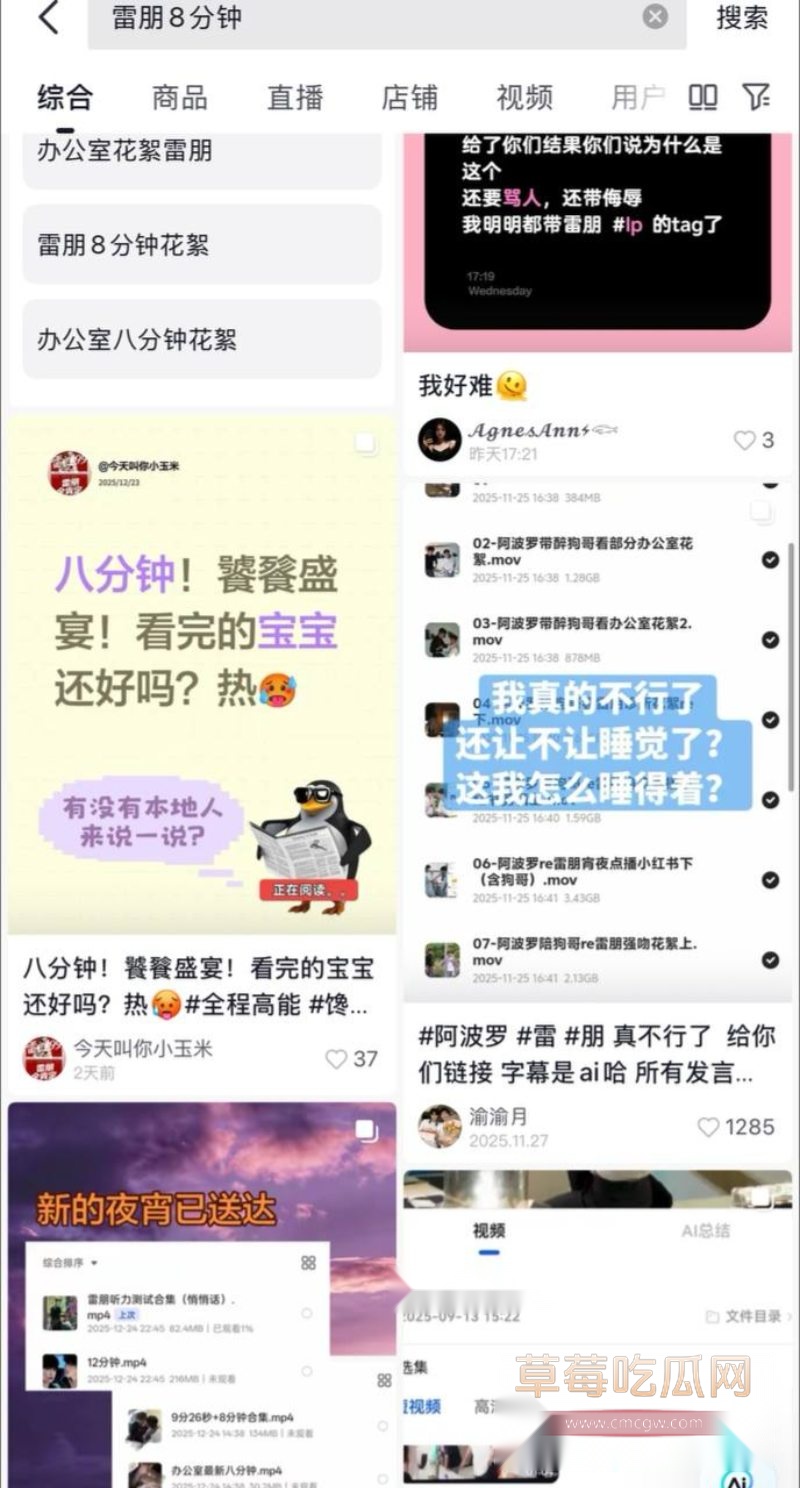800x1488 pixels.
Task: Toggle the checkmark on 06-阿波罗re雷朋宵夜点播.mov
Action: click(768, 882)
